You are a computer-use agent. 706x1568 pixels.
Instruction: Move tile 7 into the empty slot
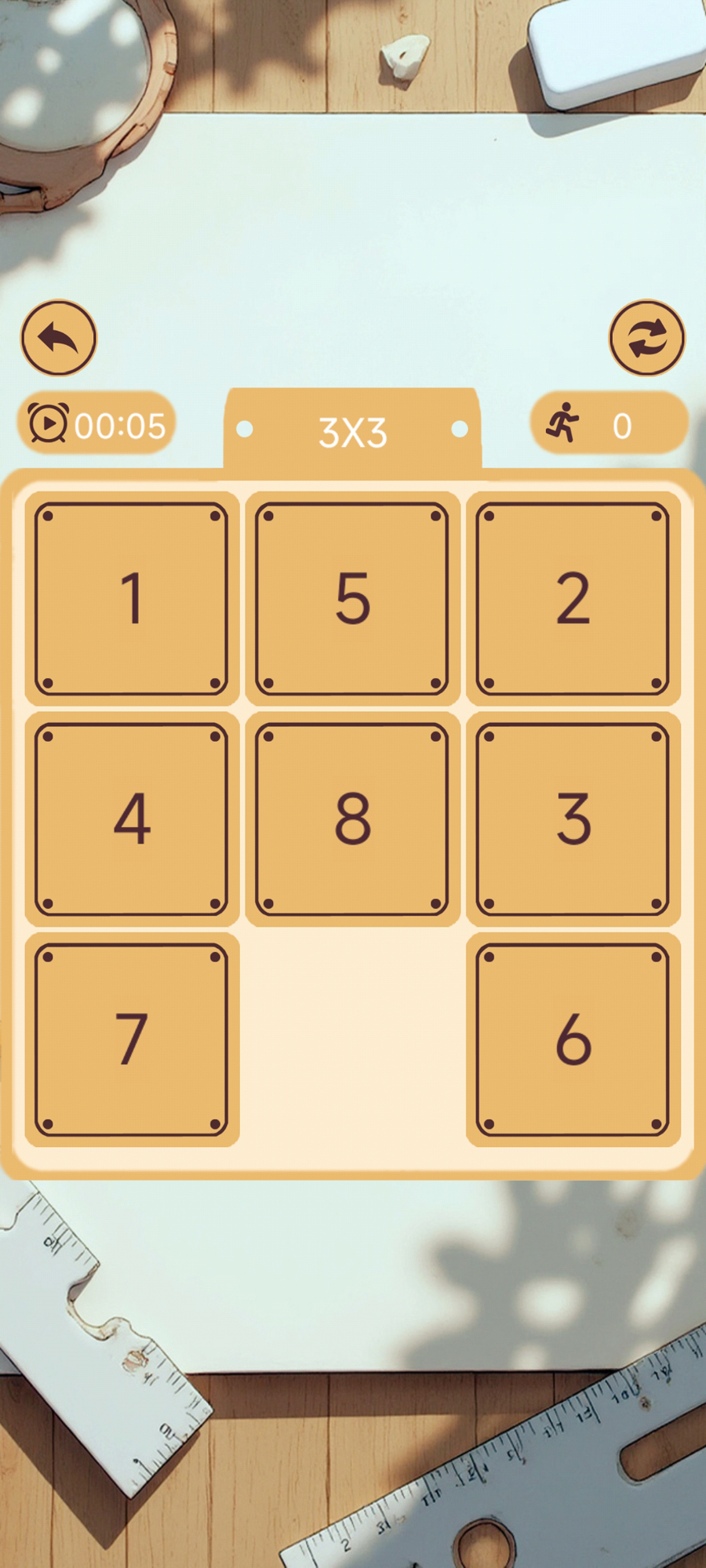click(132, 1039)
